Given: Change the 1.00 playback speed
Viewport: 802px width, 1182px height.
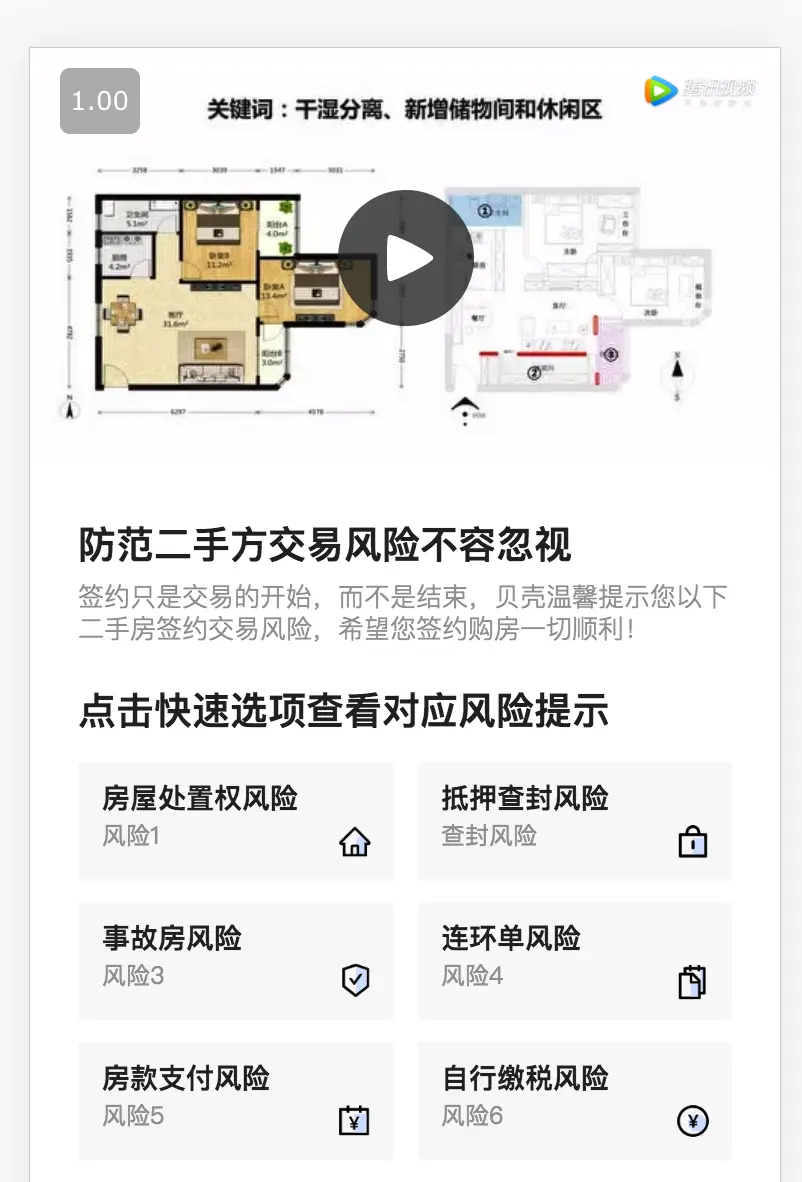Looking at the screenshot, I should [x=100, y=101].
